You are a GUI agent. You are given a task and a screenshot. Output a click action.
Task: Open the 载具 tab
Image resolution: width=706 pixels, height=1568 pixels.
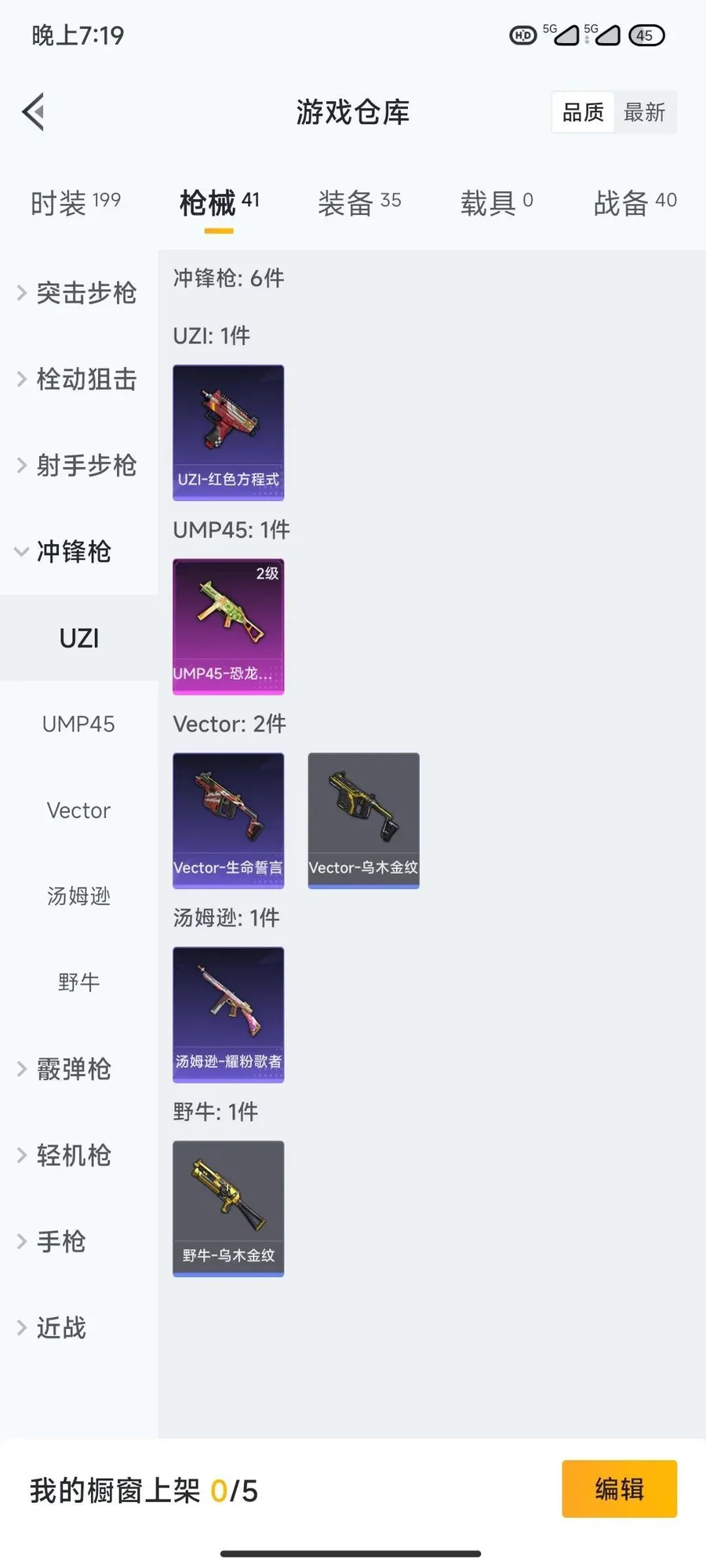[496, 203]
